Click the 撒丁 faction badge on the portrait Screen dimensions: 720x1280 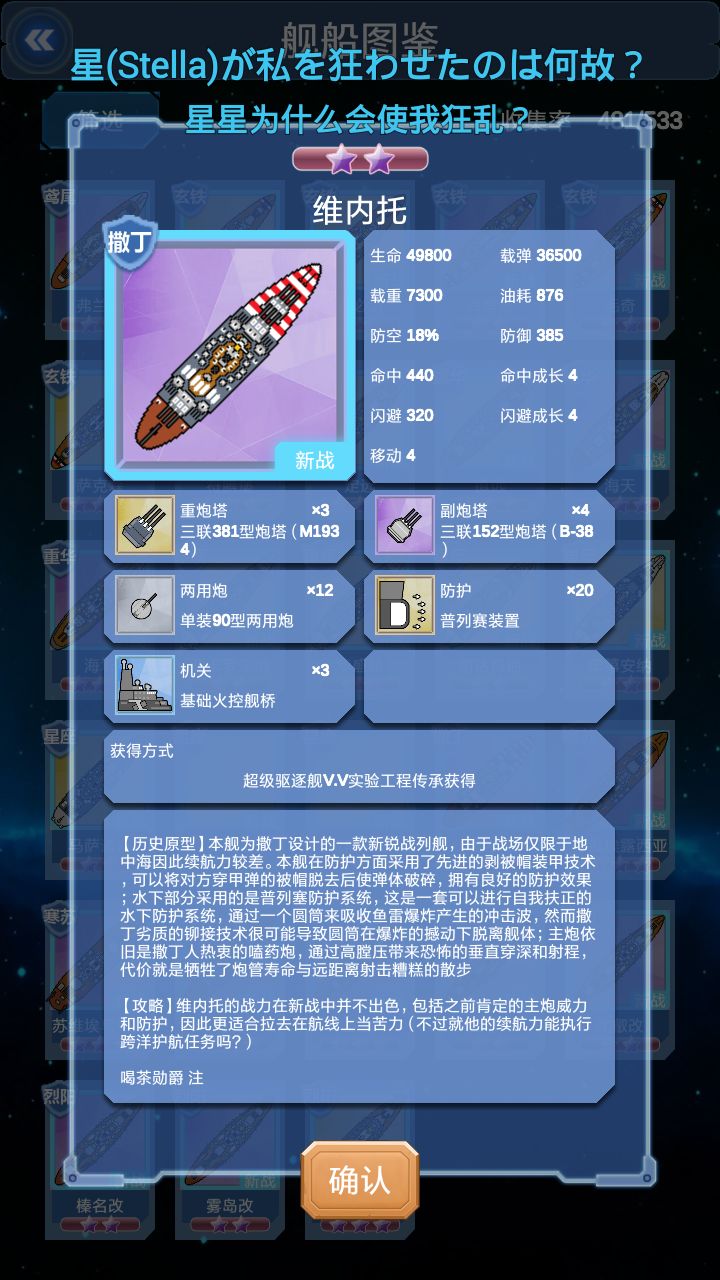click(x=131, y=240)
